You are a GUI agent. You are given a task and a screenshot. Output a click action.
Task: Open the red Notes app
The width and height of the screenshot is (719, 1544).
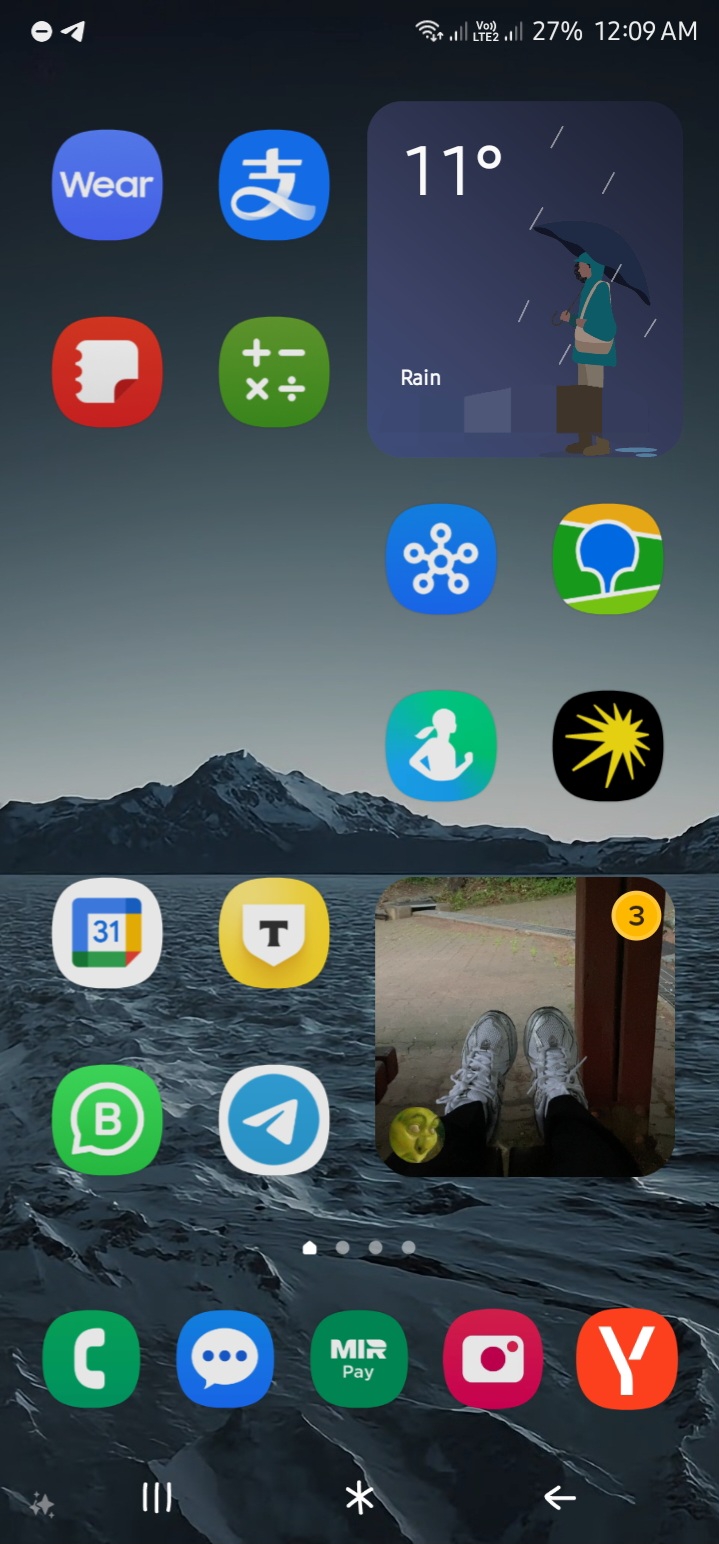pos(107,372)
